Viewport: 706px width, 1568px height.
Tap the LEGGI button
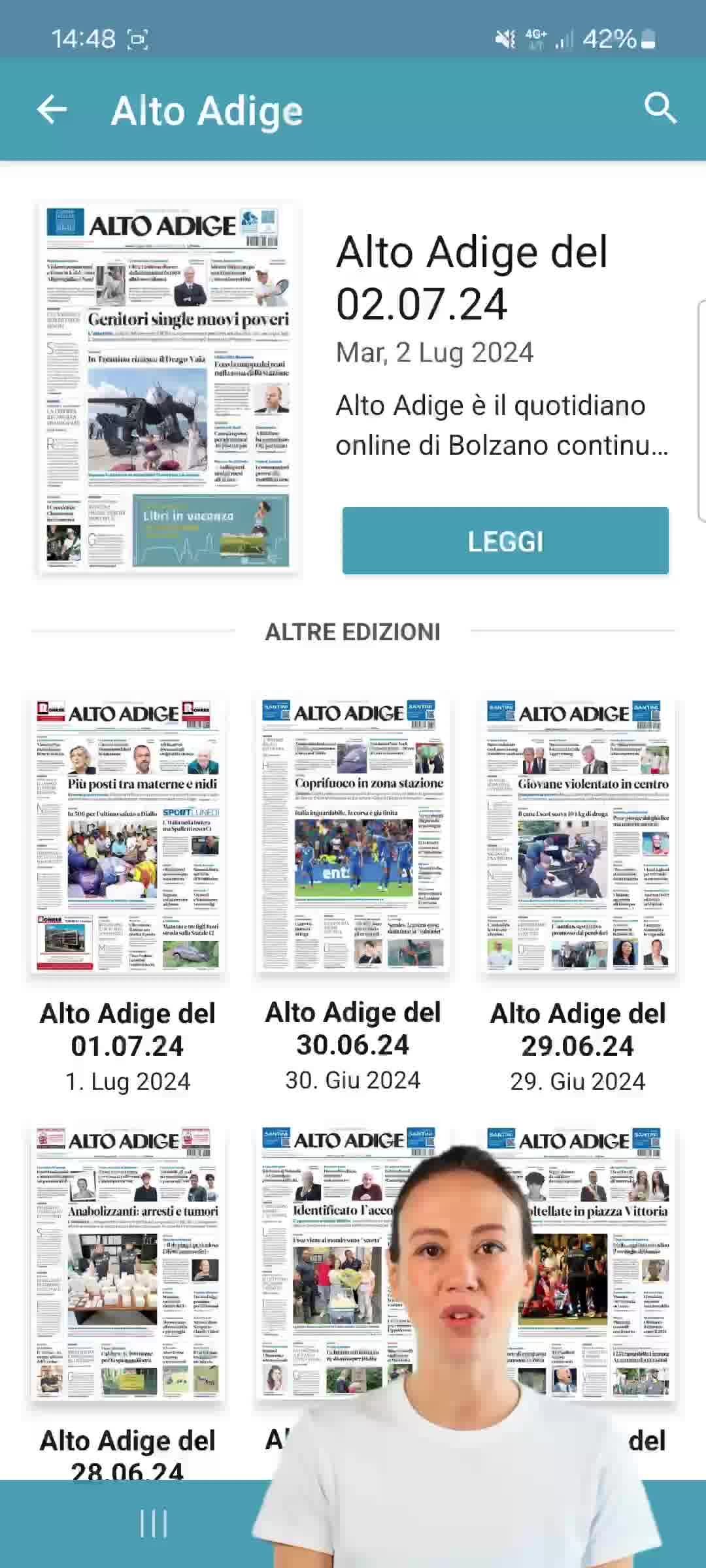(505, 541)
